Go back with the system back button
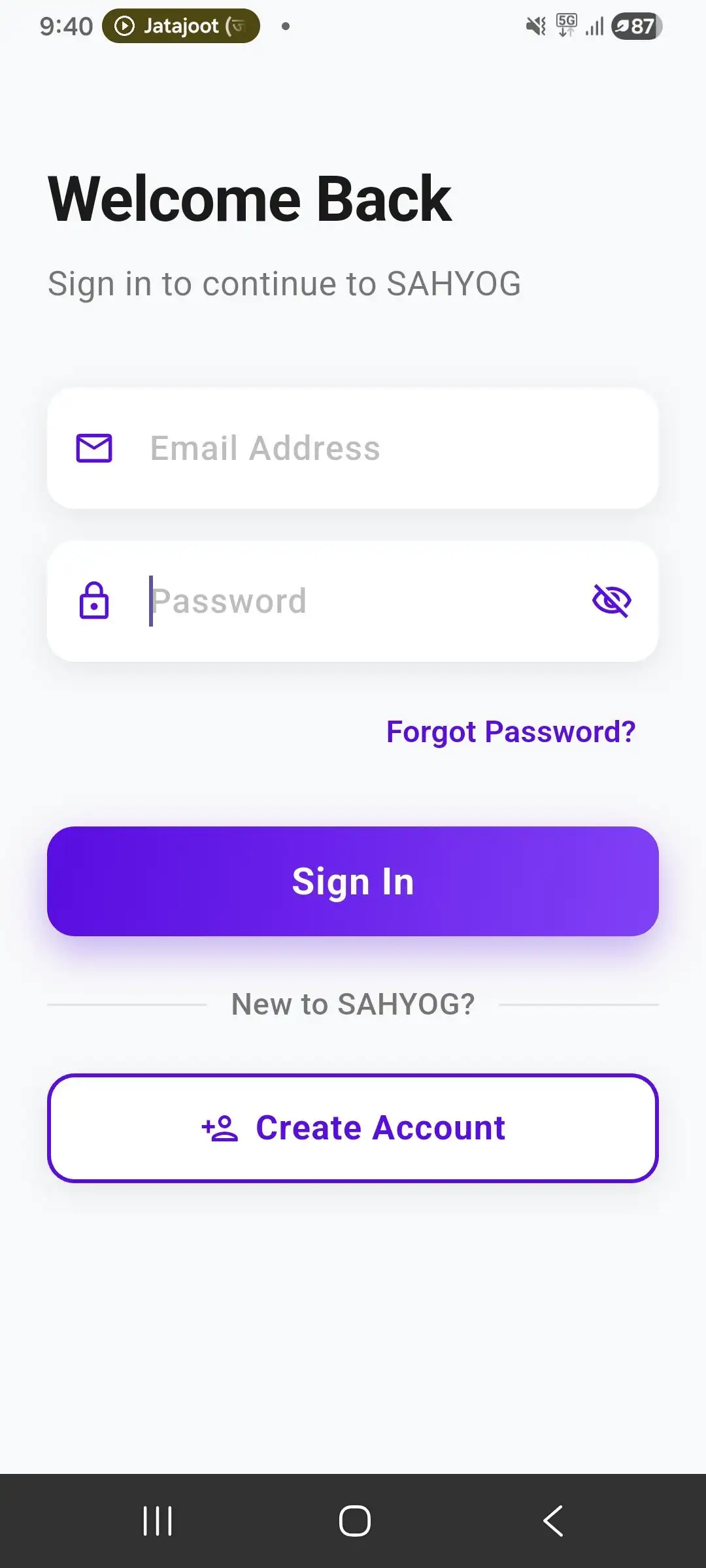This screenshot has width=706, height=1568. click(553, 1521)
